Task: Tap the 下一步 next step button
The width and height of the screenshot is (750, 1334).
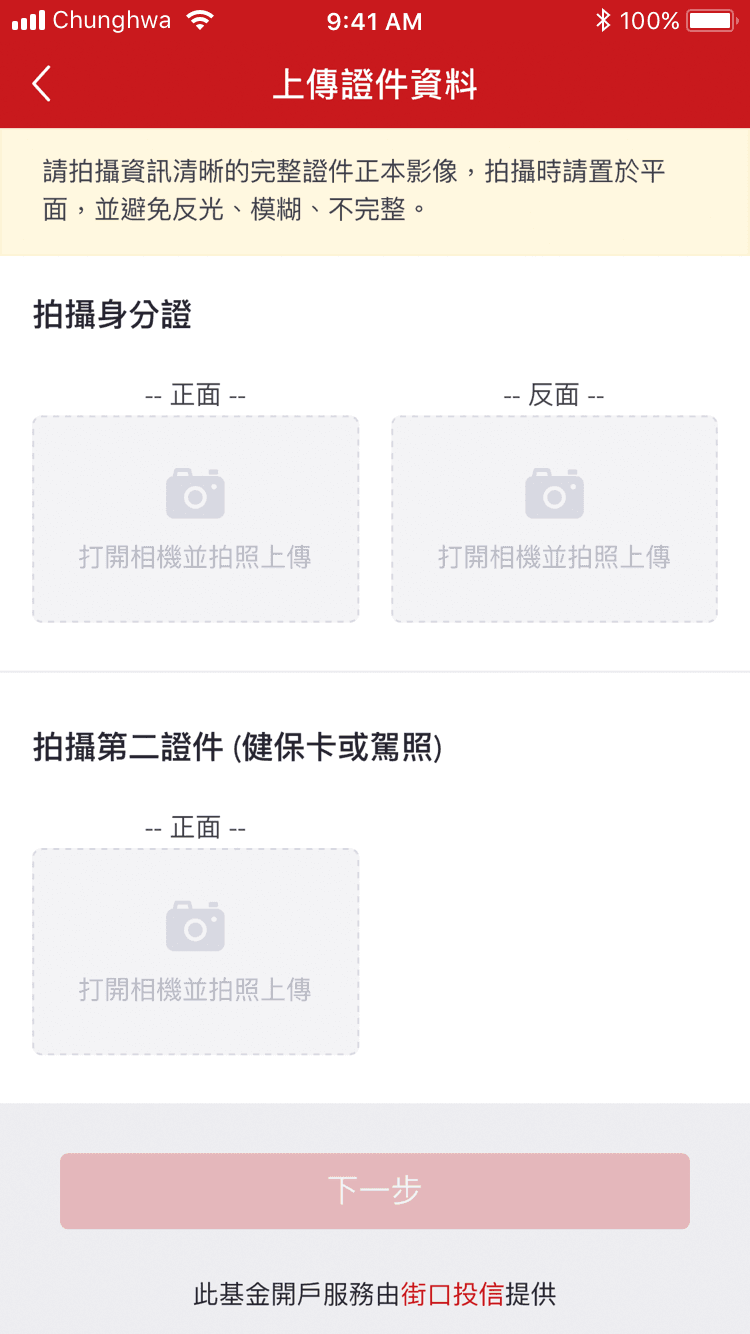Action: 375,1191
